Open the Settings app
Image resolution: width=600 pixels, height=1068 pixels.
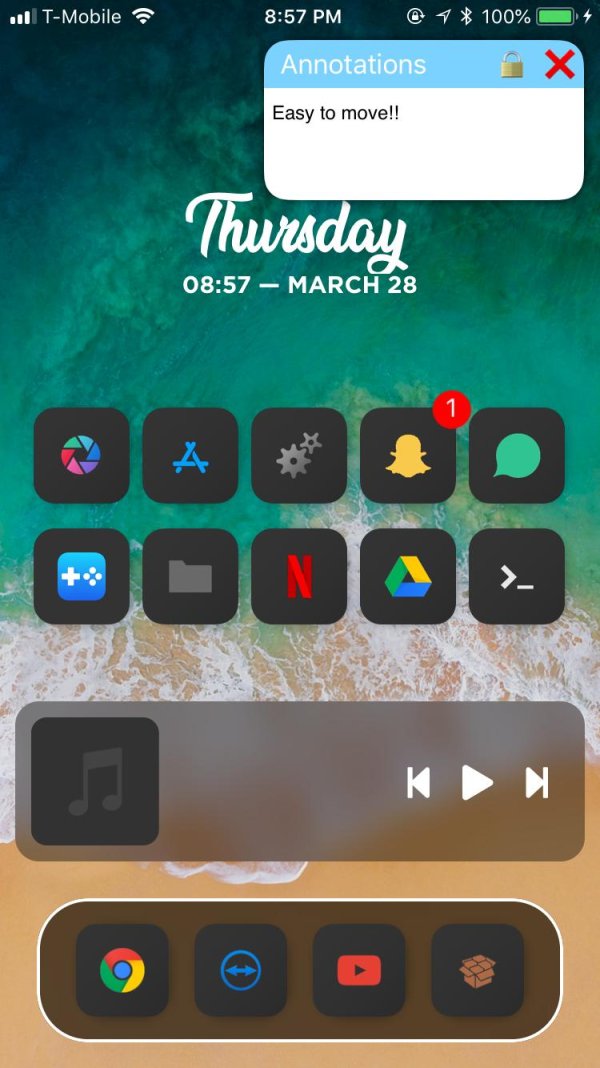(x=299, y=456)
